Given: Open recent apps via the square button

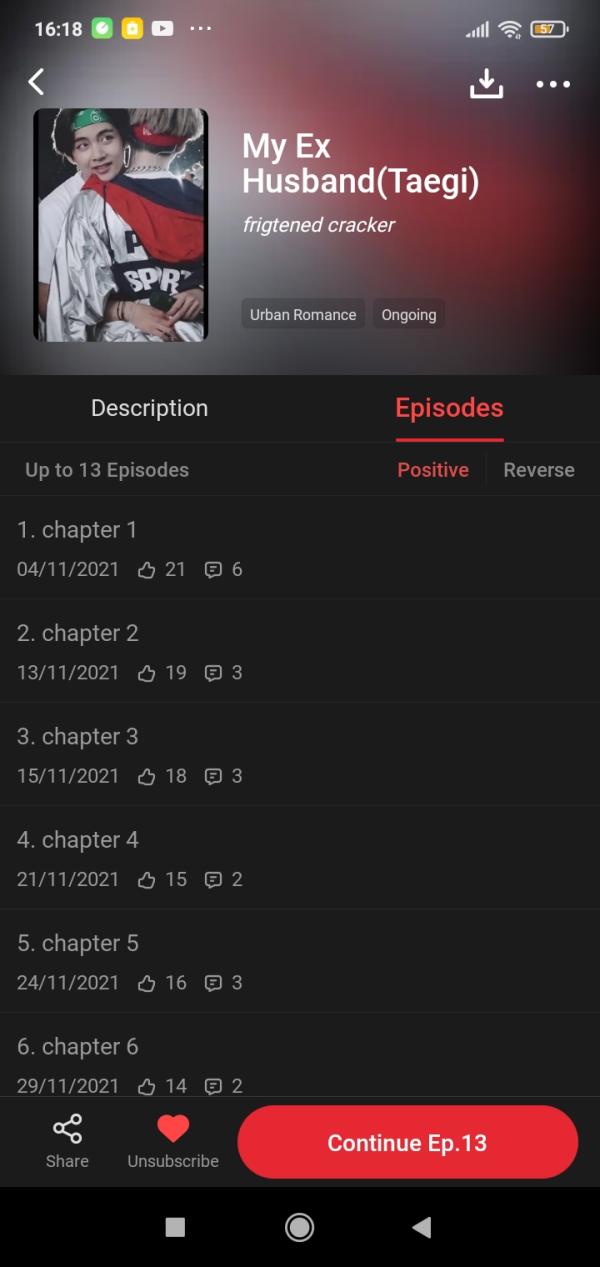Looking at the screenshot, I should click(x=175, y=1227).
